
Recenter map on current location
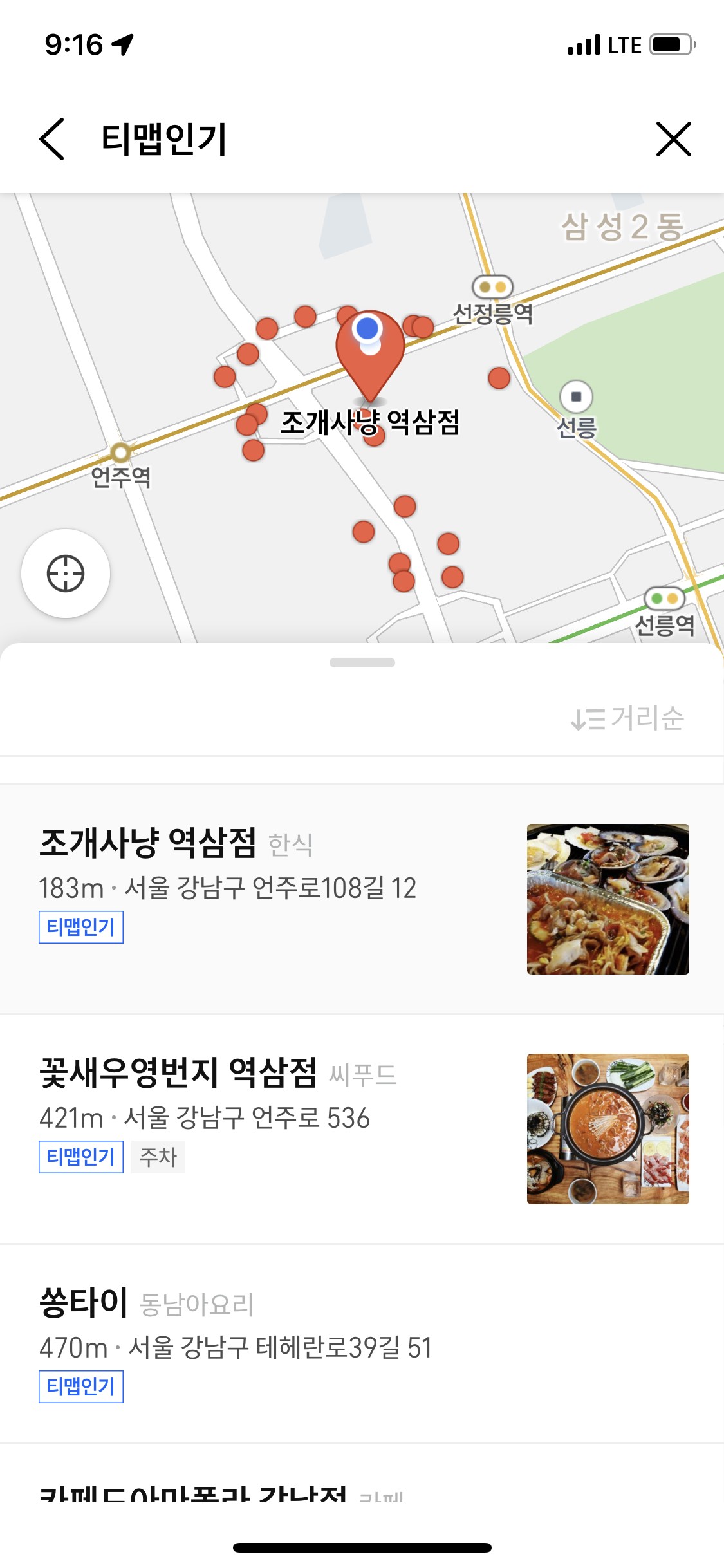tap(66, 573)
